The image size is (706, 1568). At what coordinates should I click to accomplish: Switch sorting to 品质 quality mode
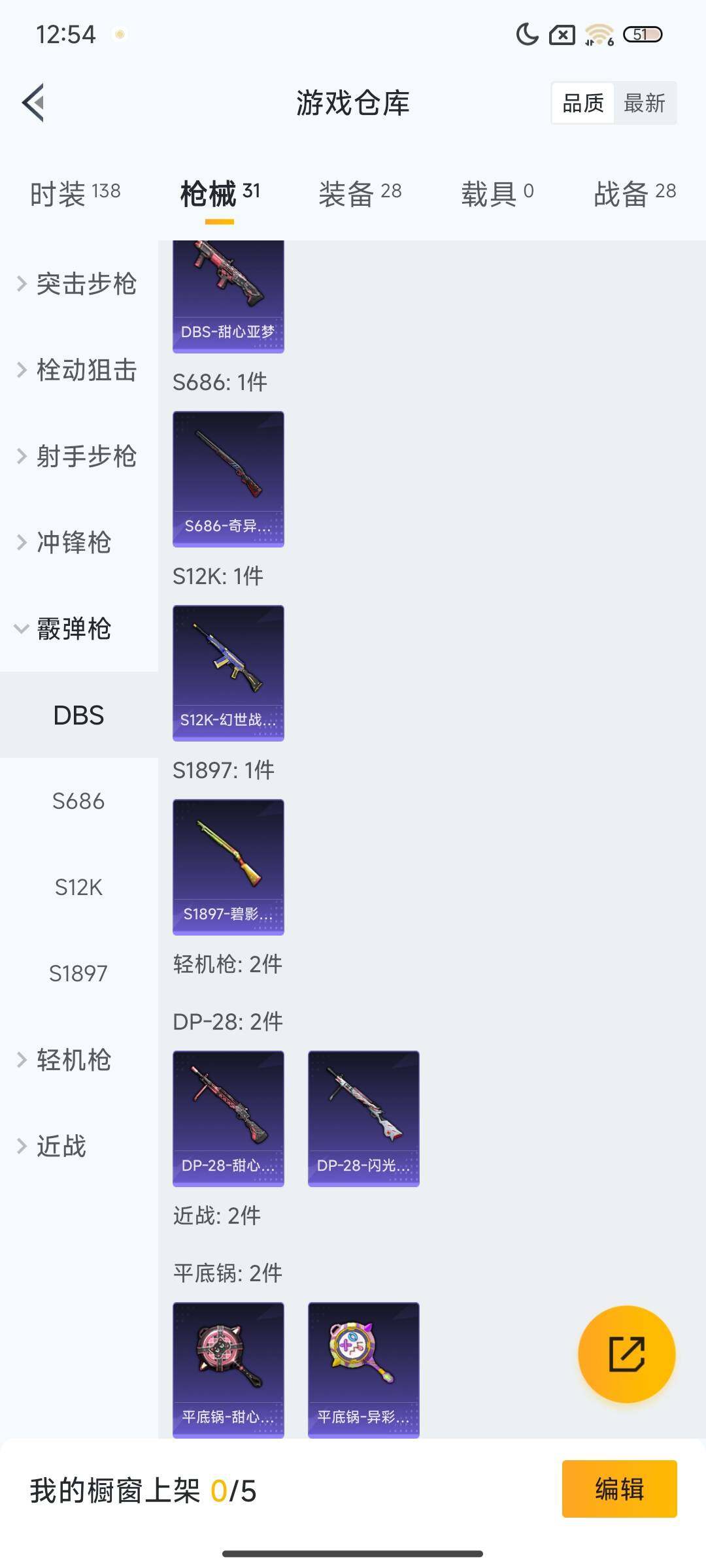click(x=584, y=103)
